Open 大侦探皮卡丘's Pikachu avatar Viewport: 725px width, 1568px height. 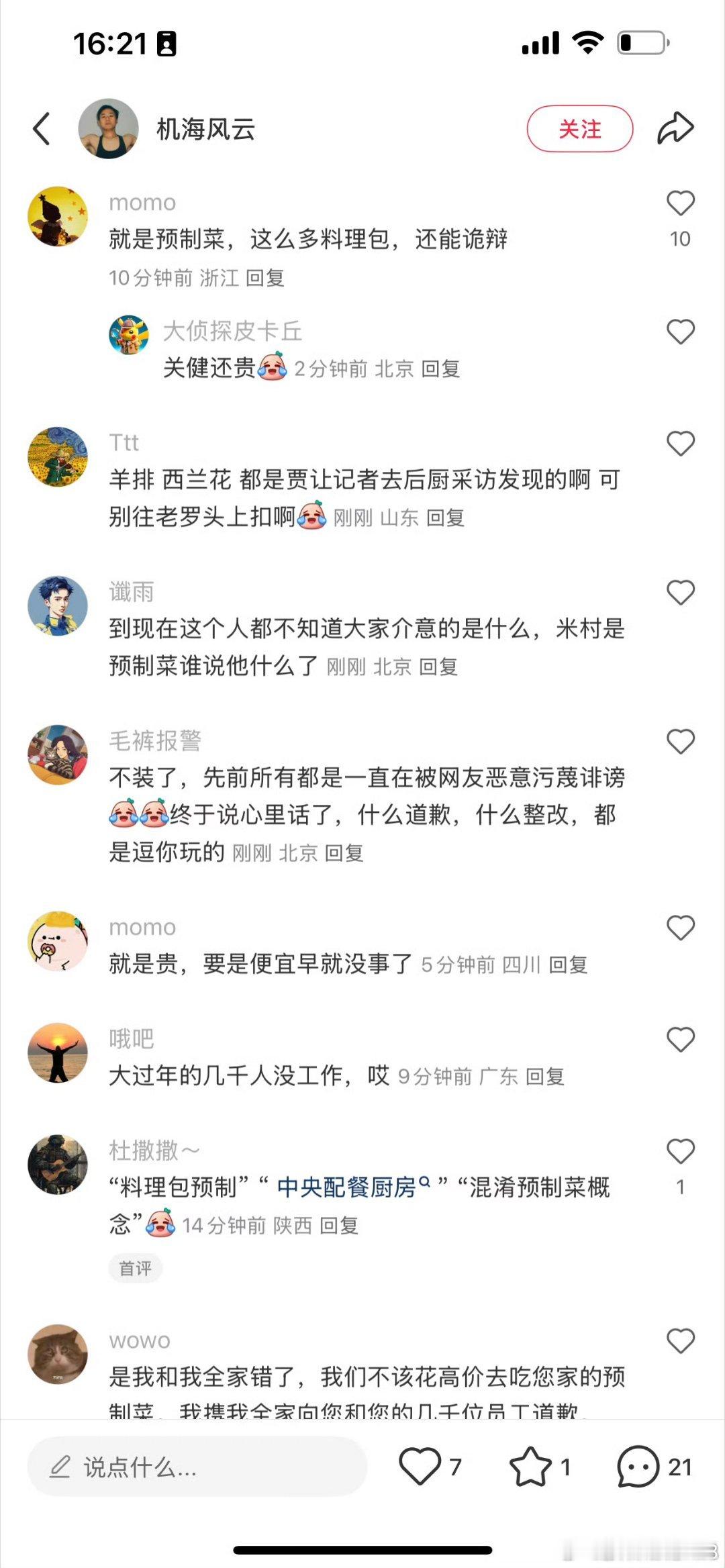pyautogui.click(x=130, y=336)
